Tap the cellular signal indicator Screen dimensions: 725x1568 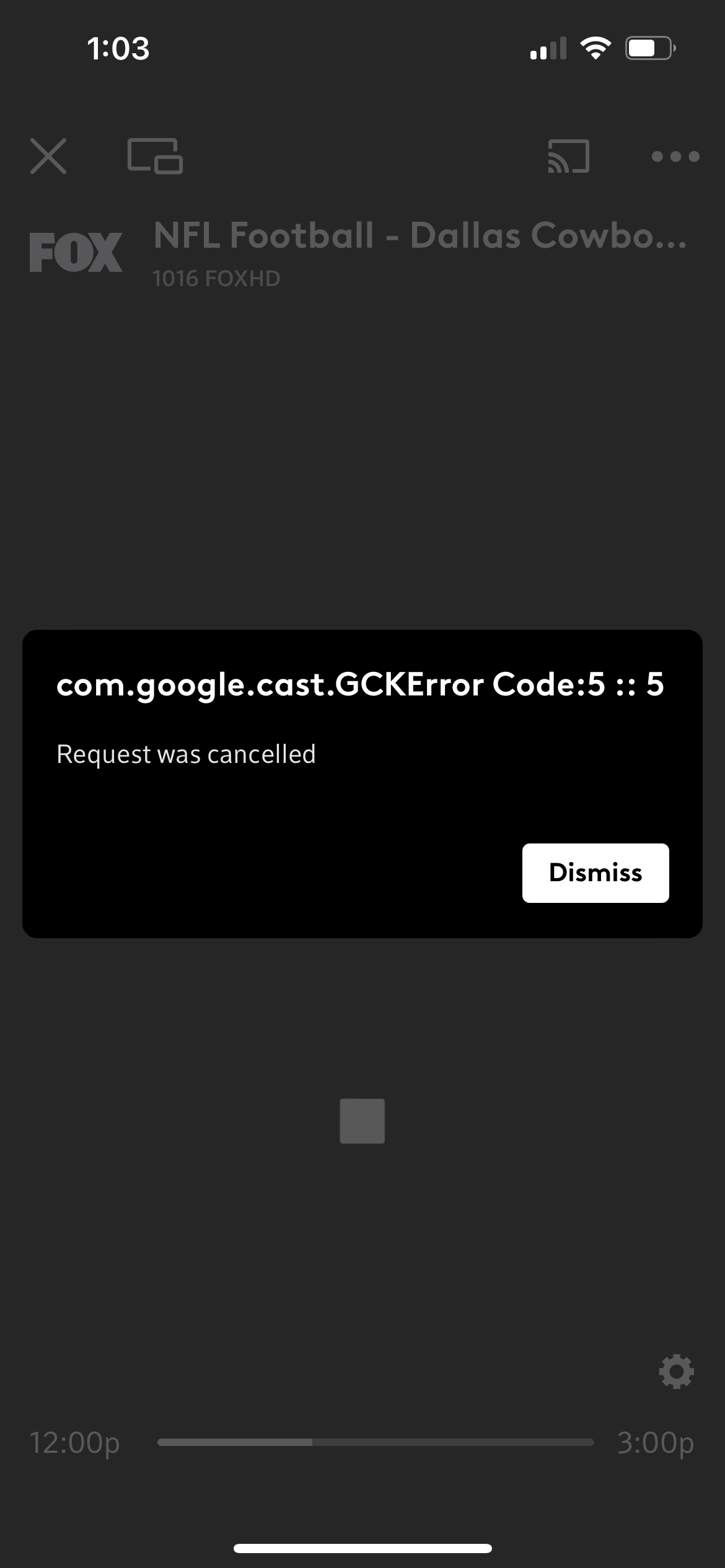click(x=549, y=48)
